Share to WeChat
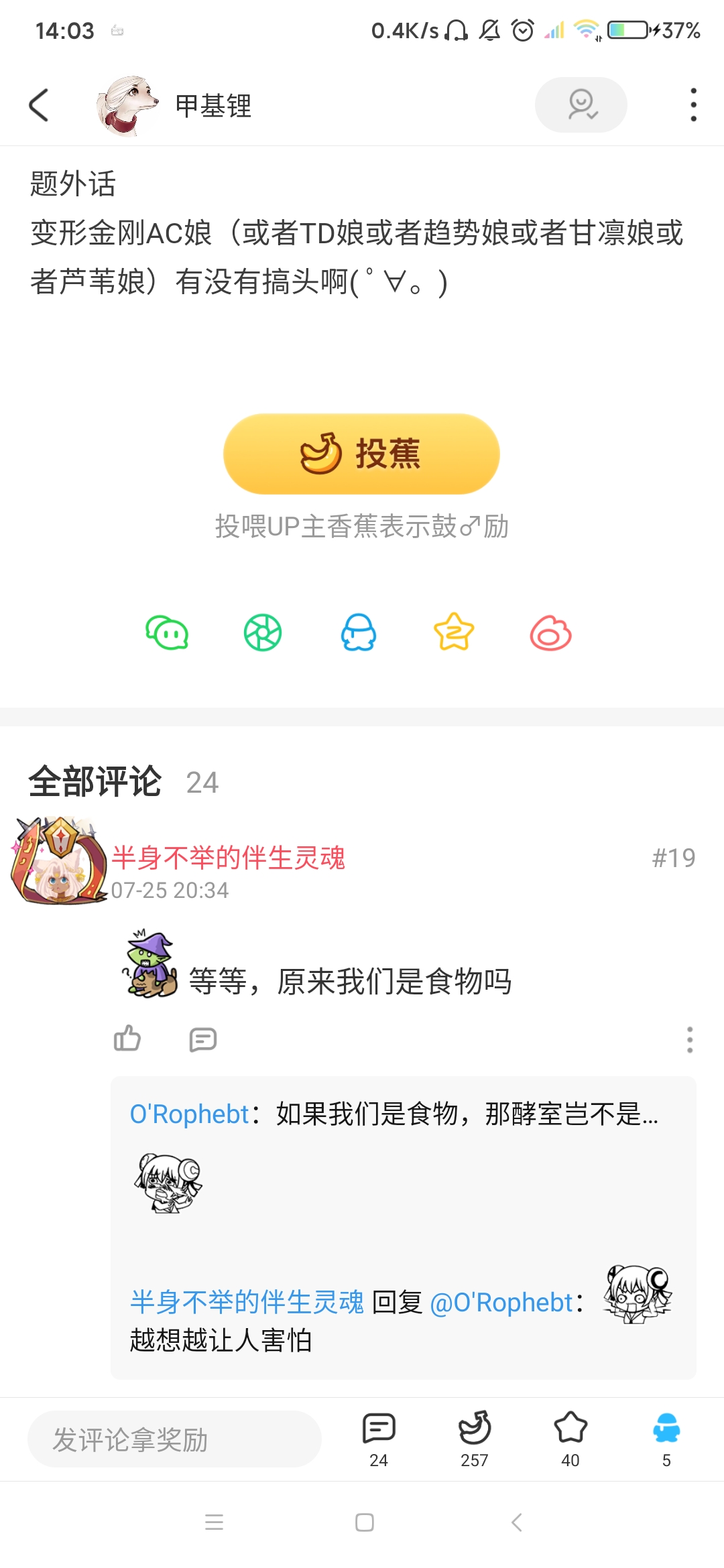The height and width of the screenshot is (1568, 724). coord(167,633)
